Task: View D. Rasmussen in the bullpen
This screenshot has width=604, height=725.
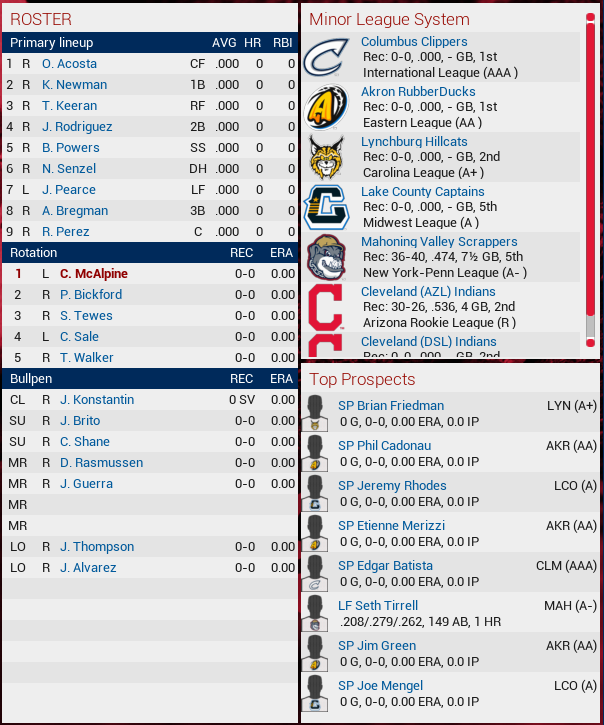Action: pos(101,463)
